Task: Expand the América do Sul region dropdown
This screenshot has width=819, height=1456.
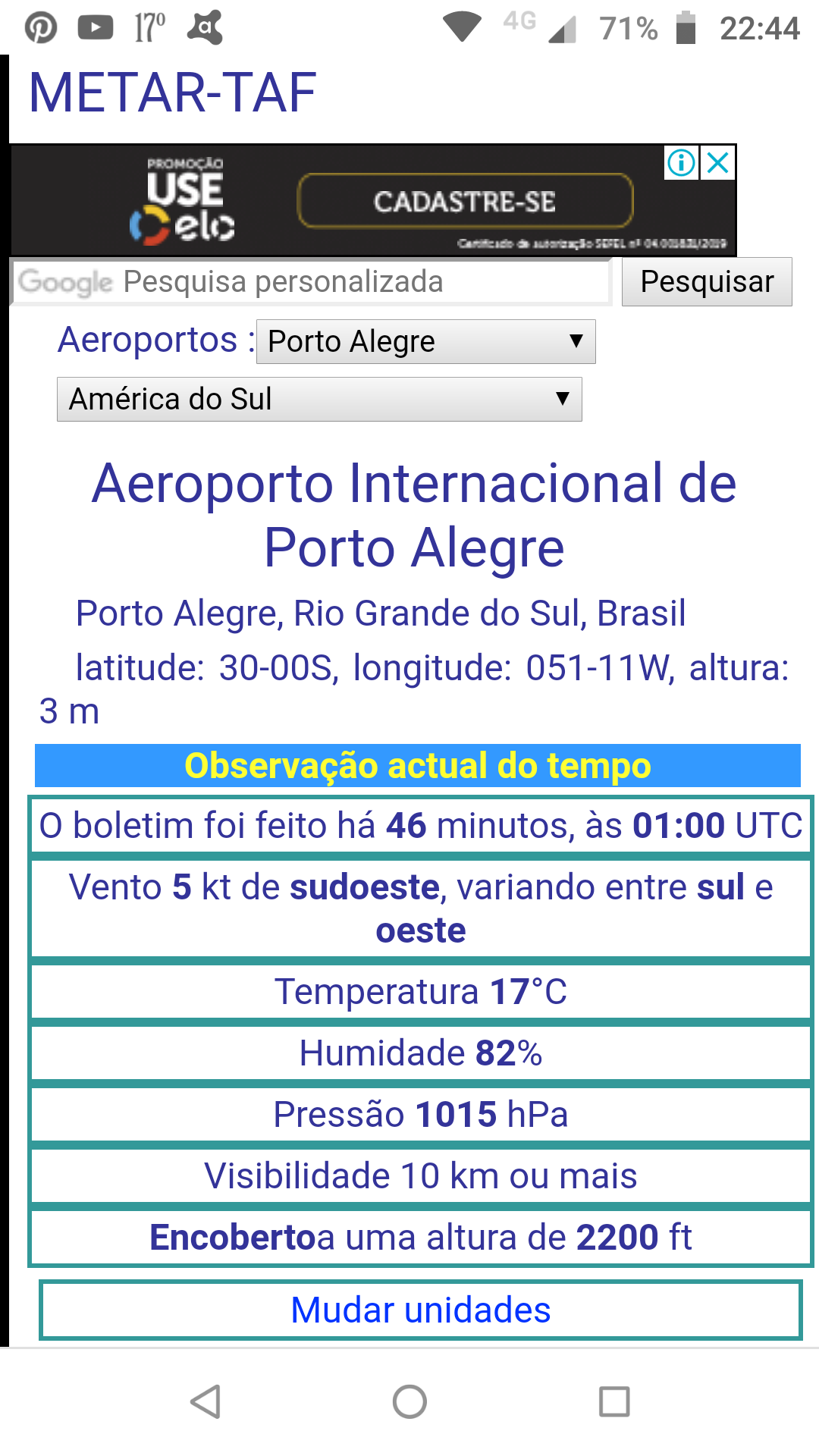Action: [319, 399]
